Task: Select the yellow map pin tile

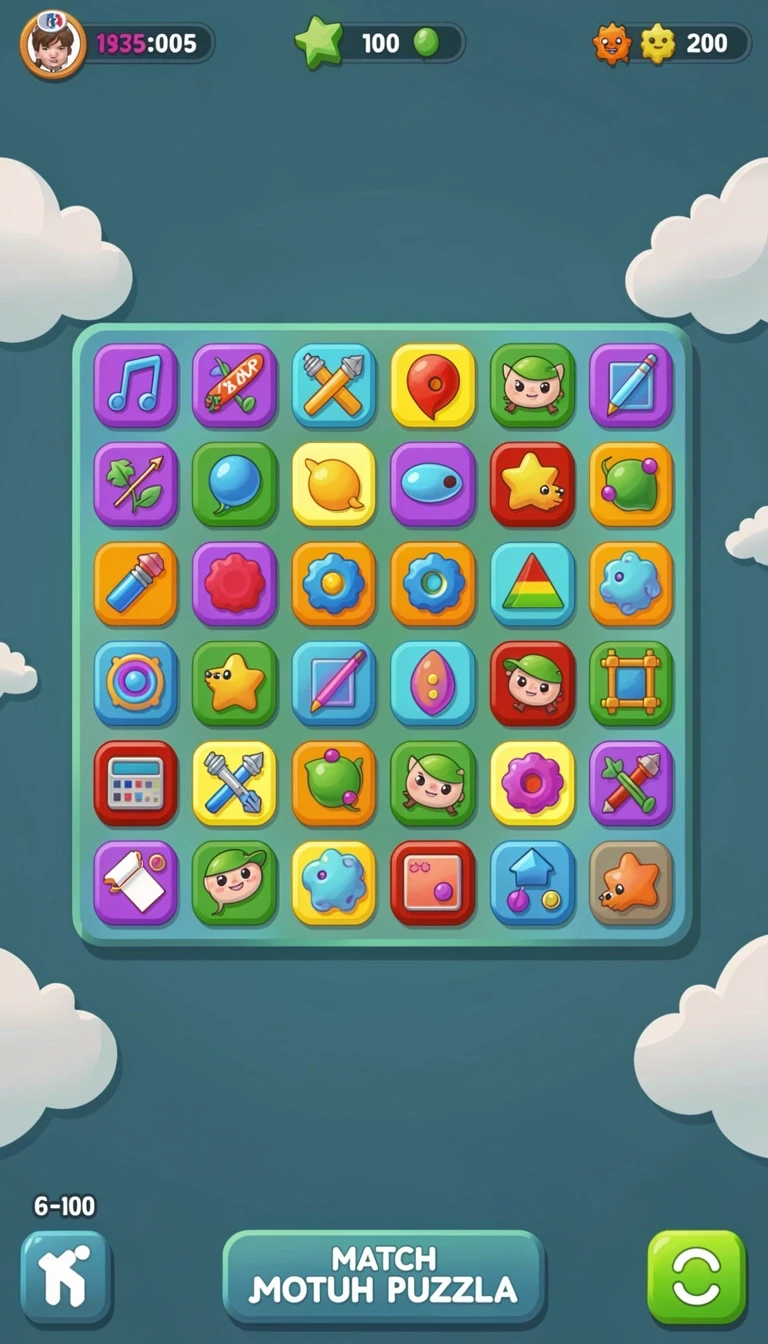Action: pyautogui.click(x=433, y=386)
